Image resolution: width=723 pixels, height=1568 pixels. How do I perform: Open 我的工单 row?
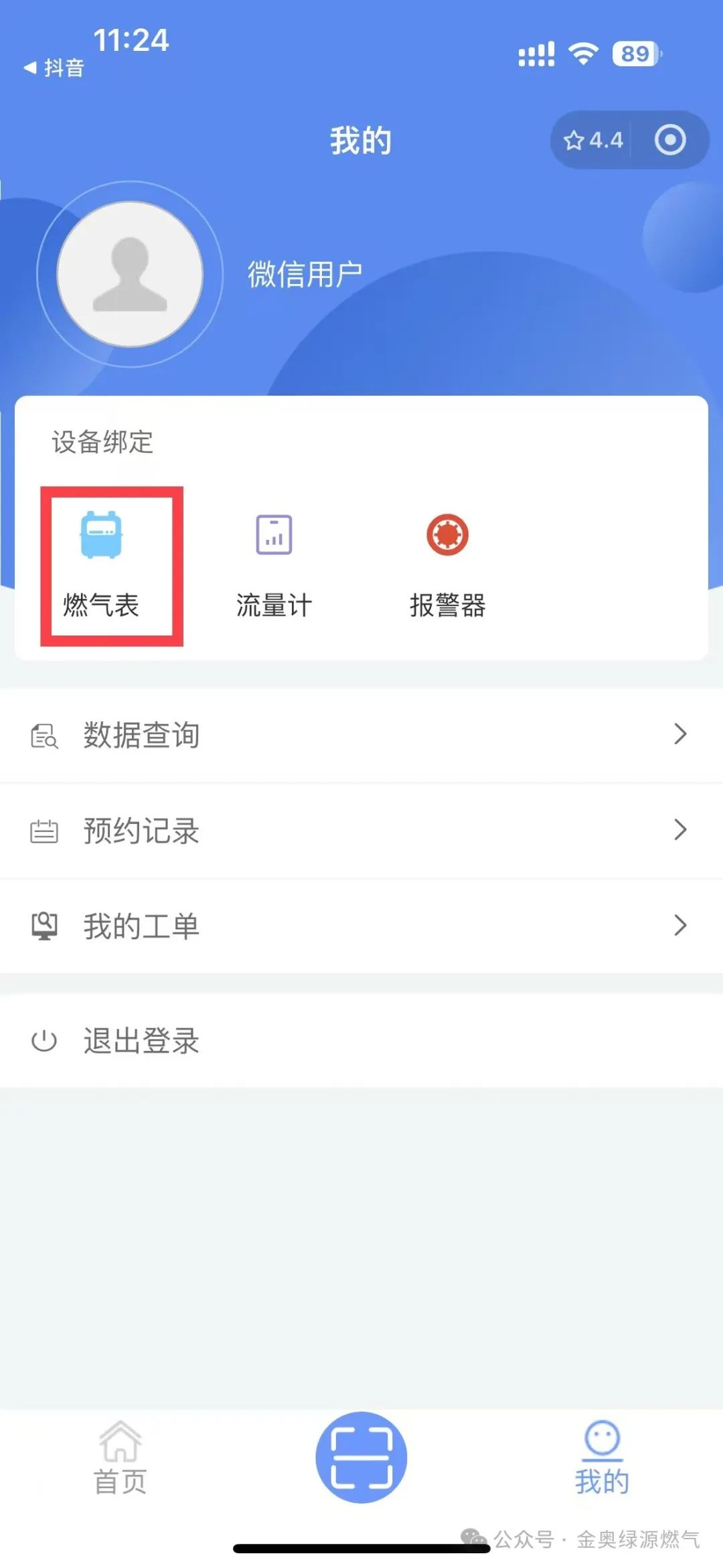pos(361,926)
